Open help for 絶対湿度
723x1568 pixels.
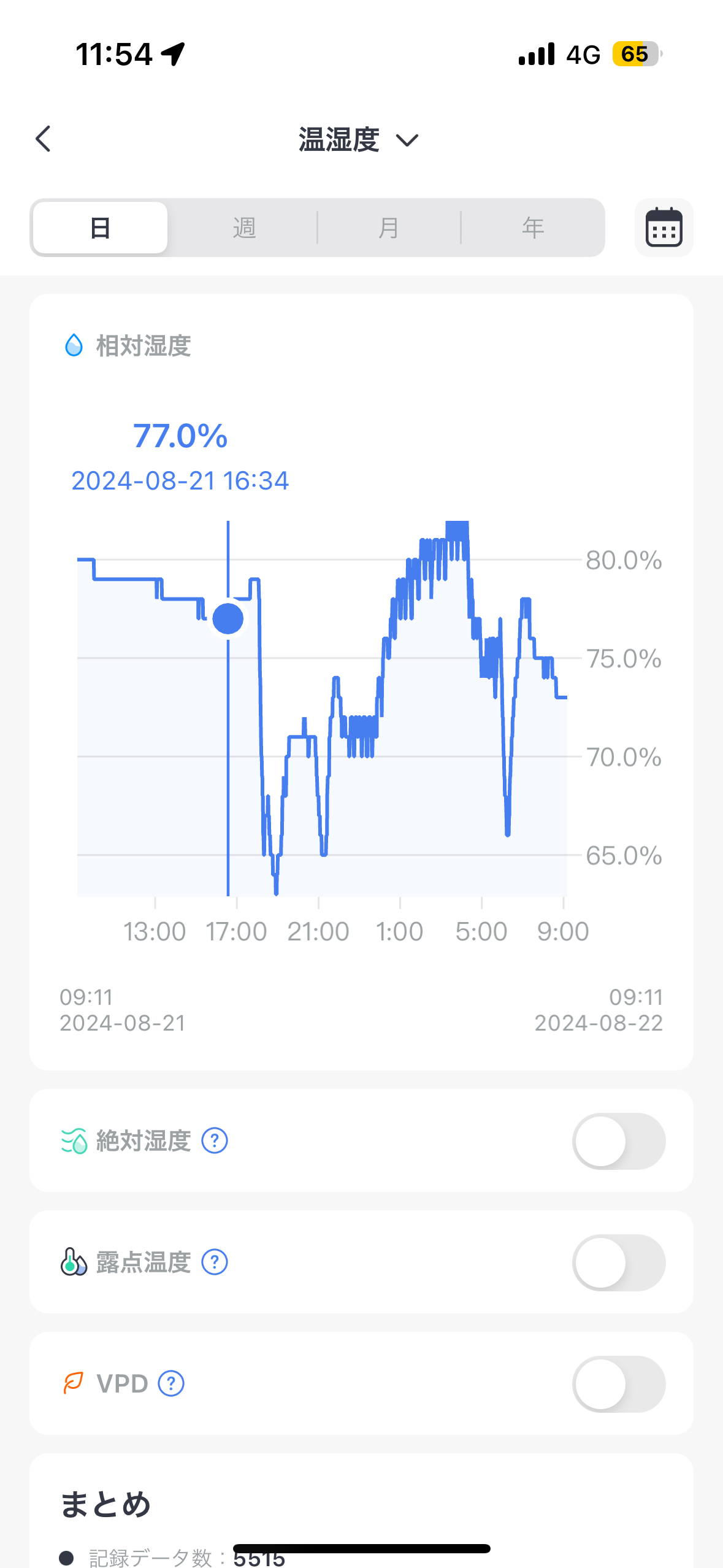(215, 1141)
